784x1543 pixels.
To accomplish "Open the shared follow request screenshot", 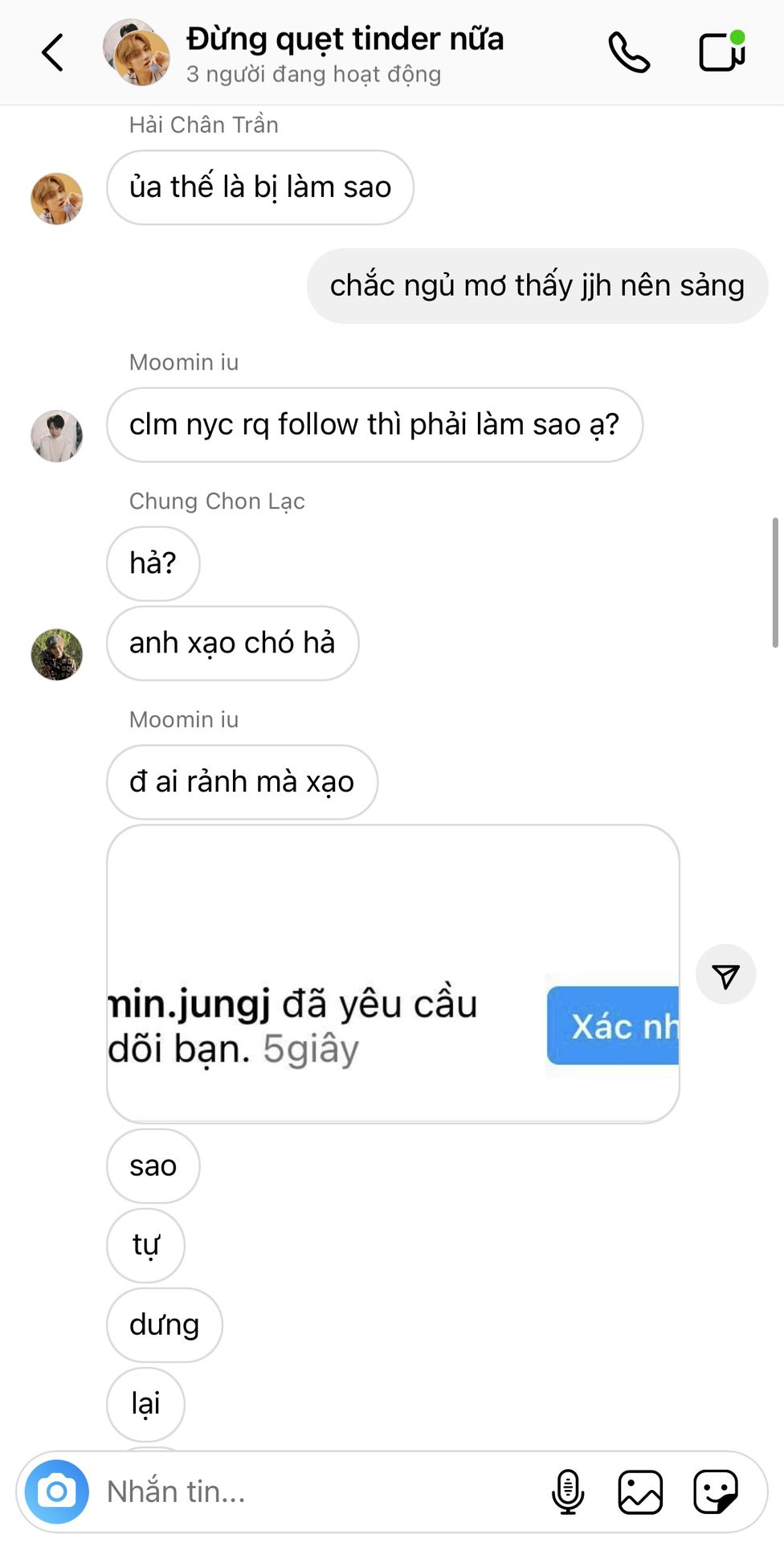I will point(393,974).
